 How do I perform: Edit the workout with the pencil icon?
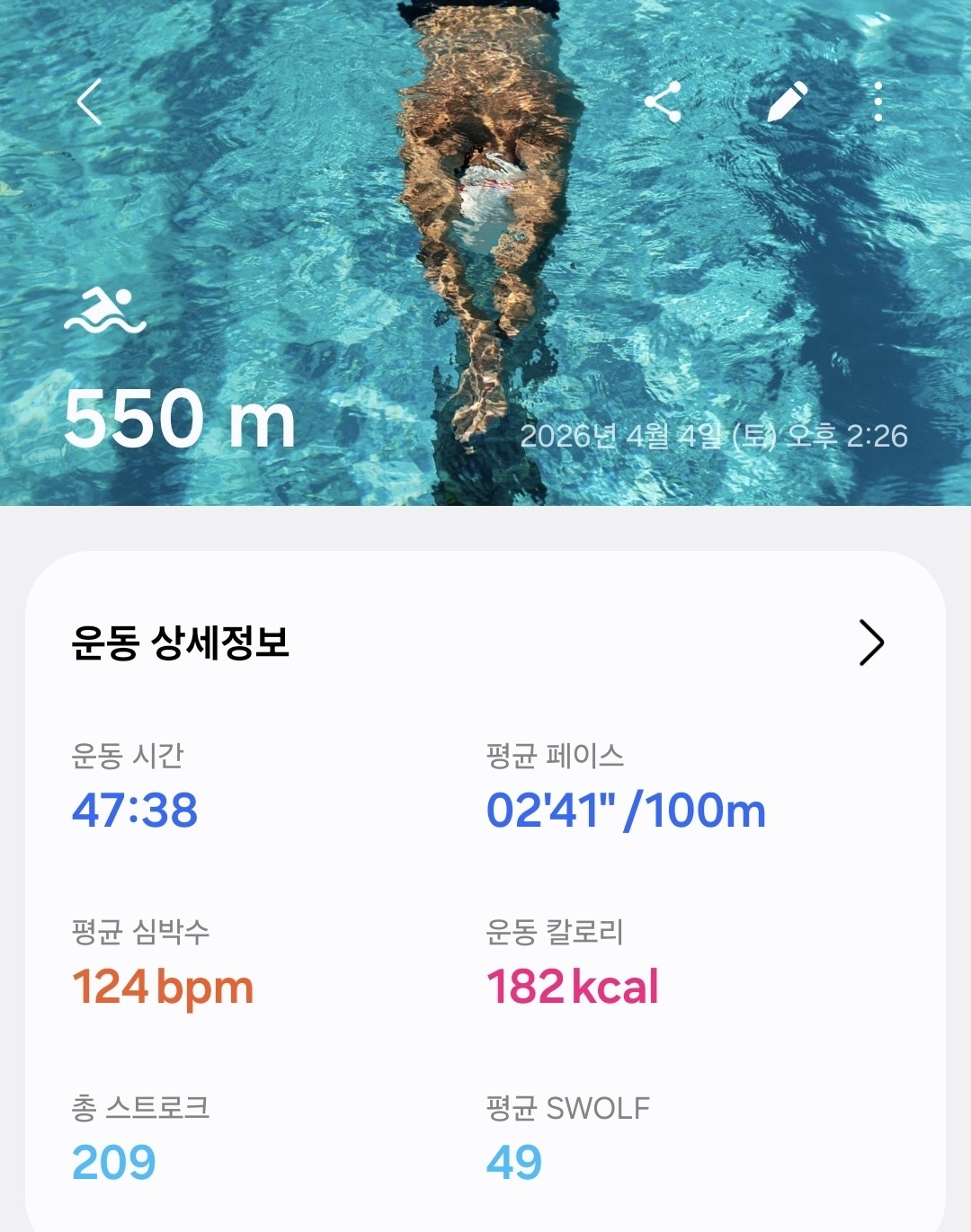point(788,102)
